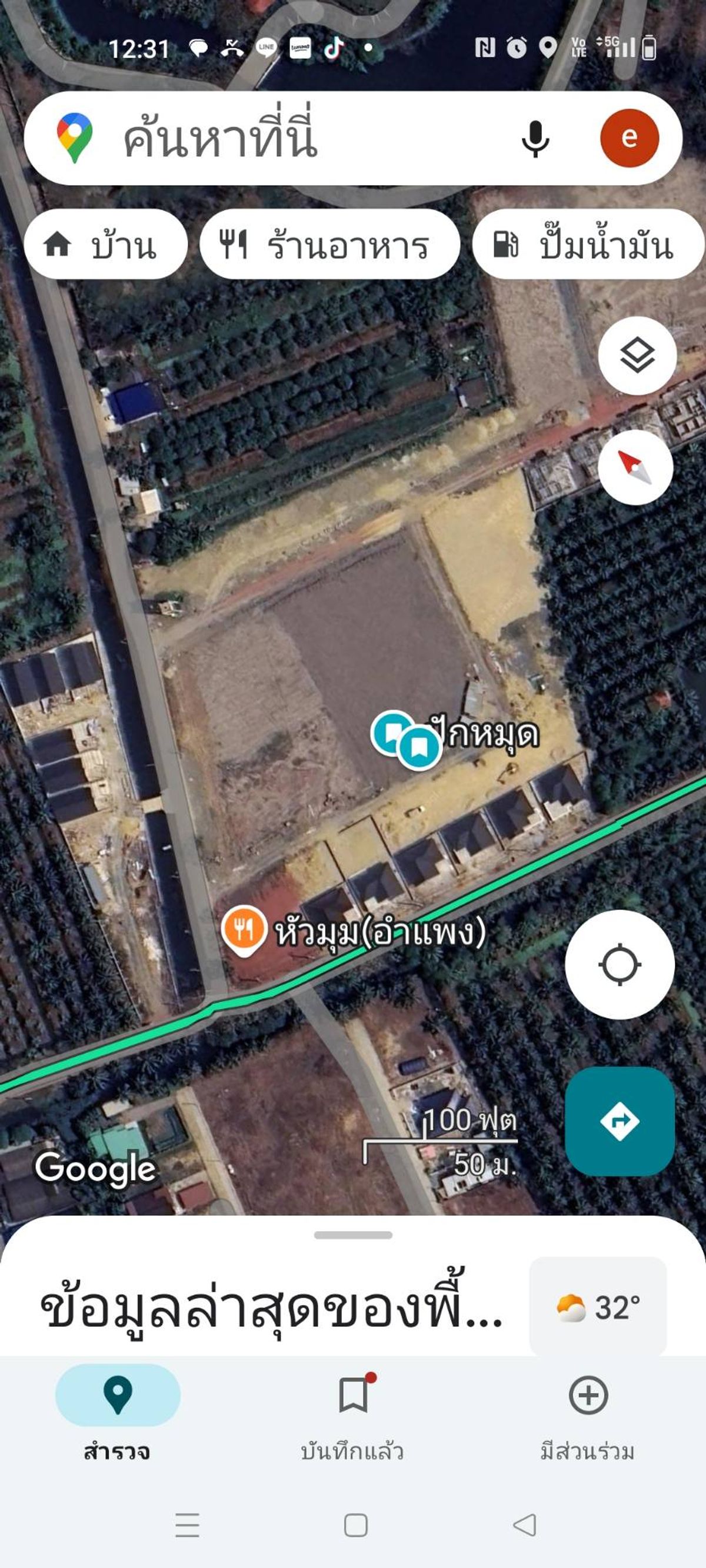
Task: Select the บ้าน home chip
Action: pyautogui.click(x=105, y=245)
